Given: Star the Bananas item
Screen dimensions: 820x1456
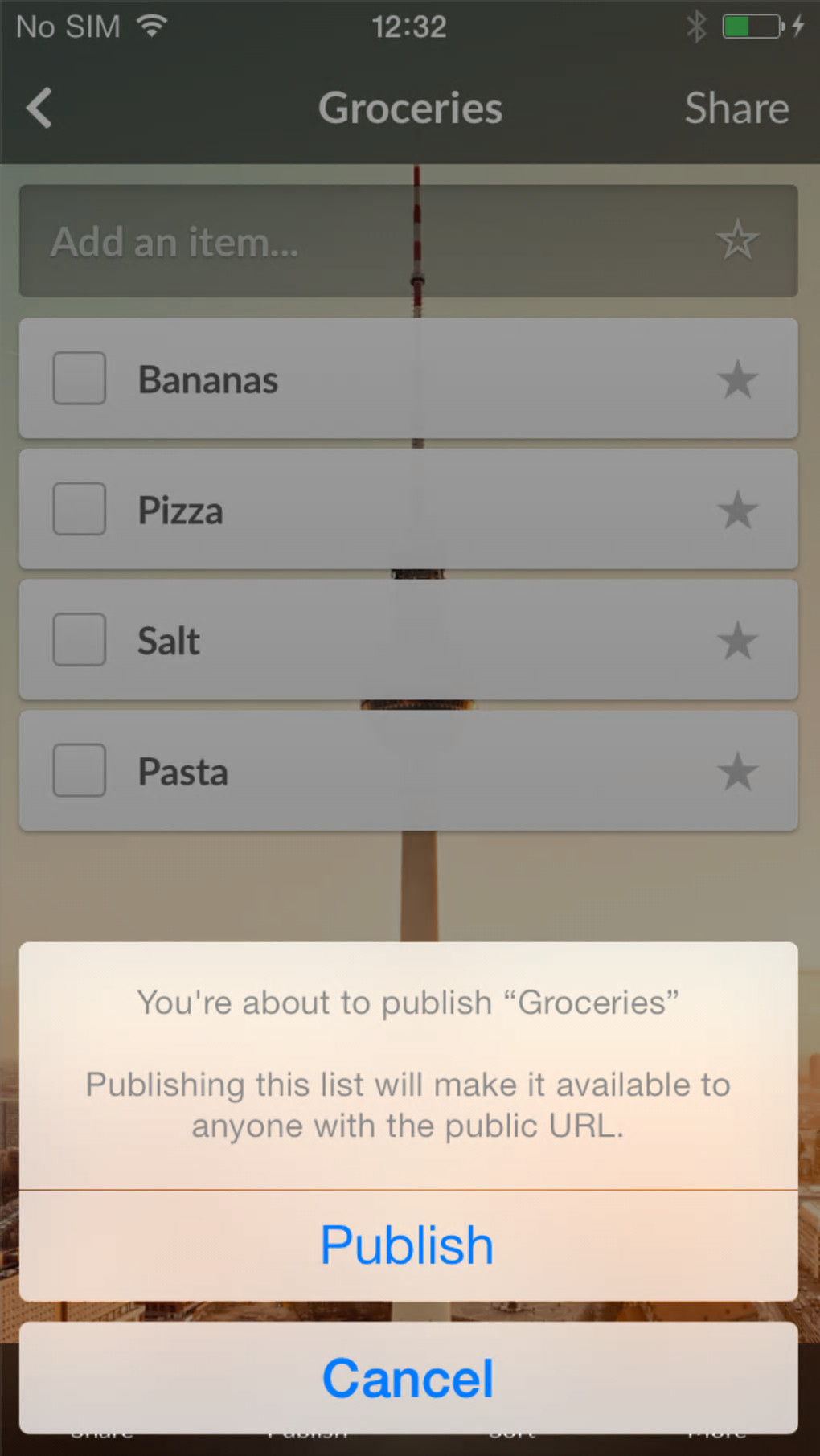Looking at the screenshot, I should point(737,379).
